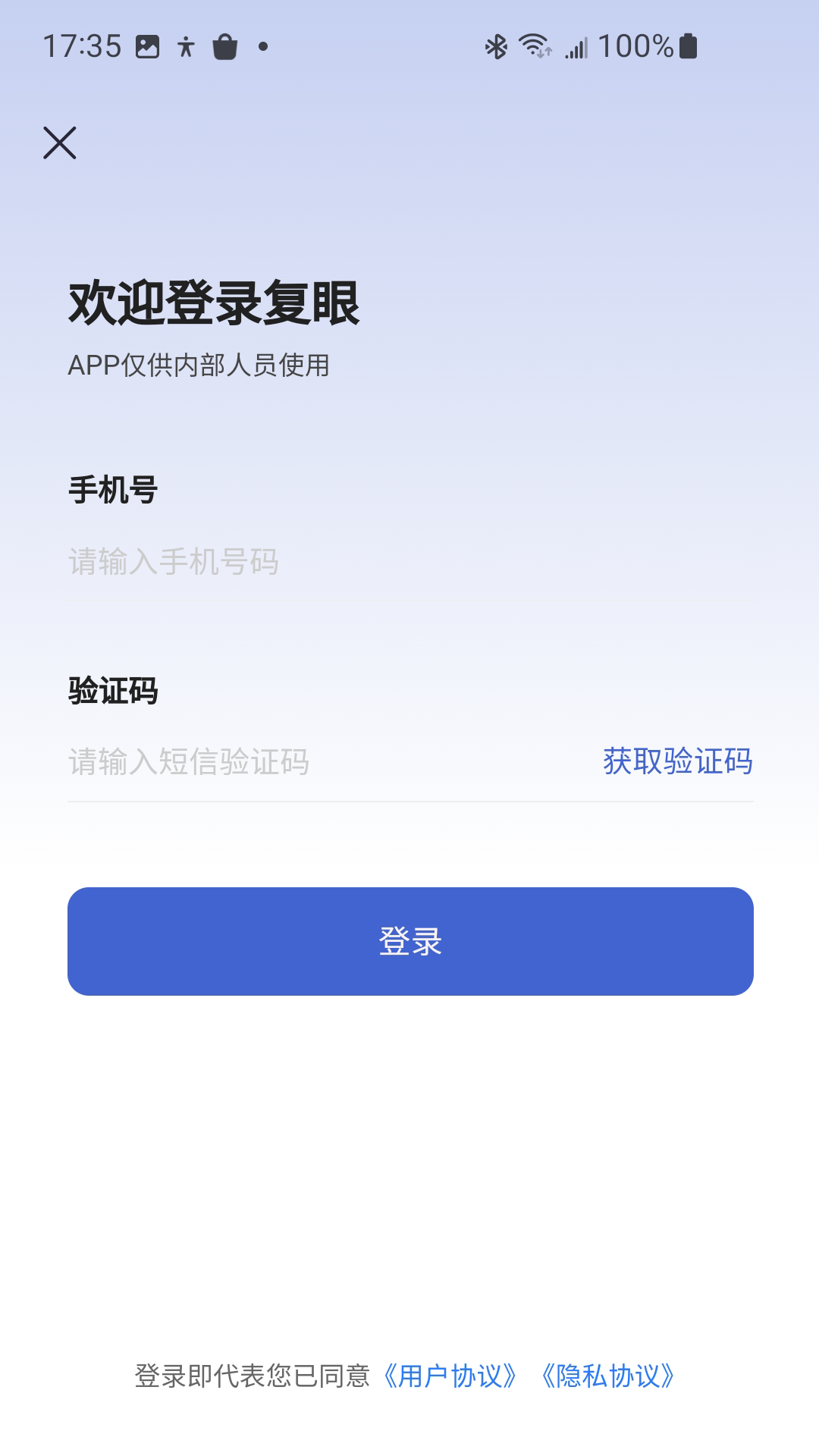The height and width of the screenshot is (1456, 819).
Task: Open the 用户协议 link
Action: click(451, 1376)
